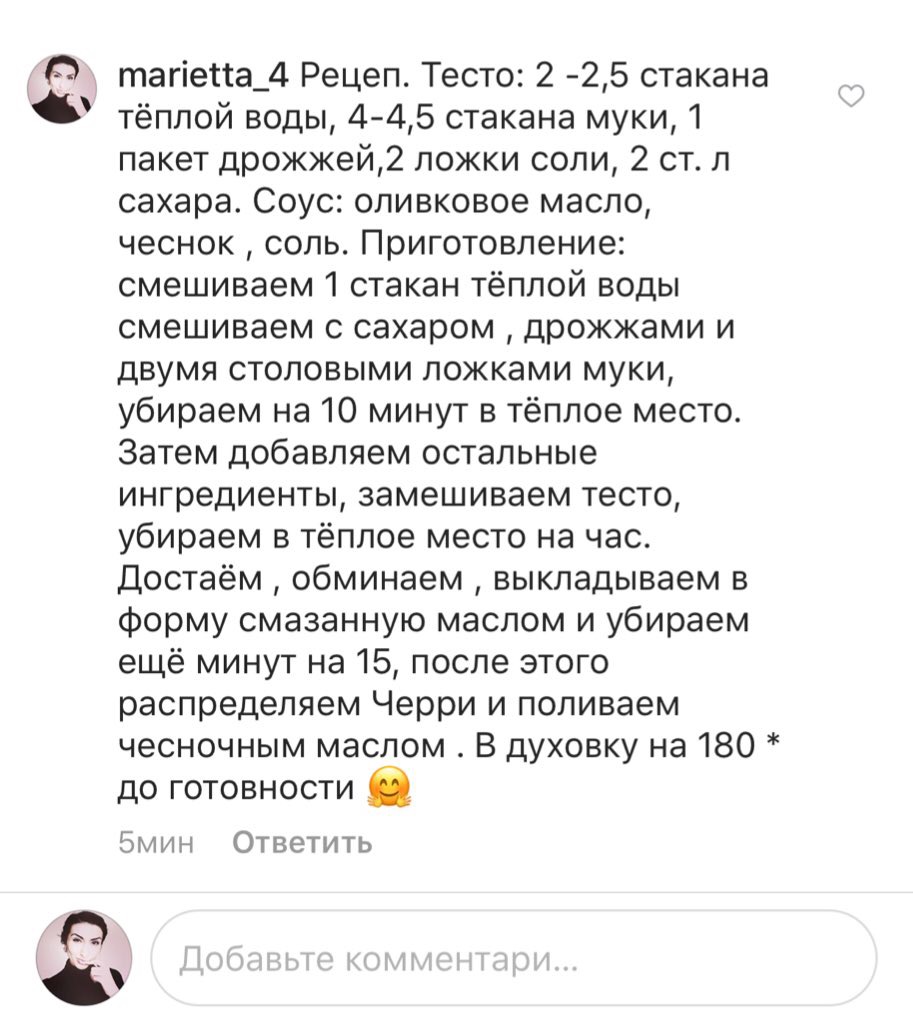
Task: Tap Ответить under the recipe comment
Action: coord(302,842)
